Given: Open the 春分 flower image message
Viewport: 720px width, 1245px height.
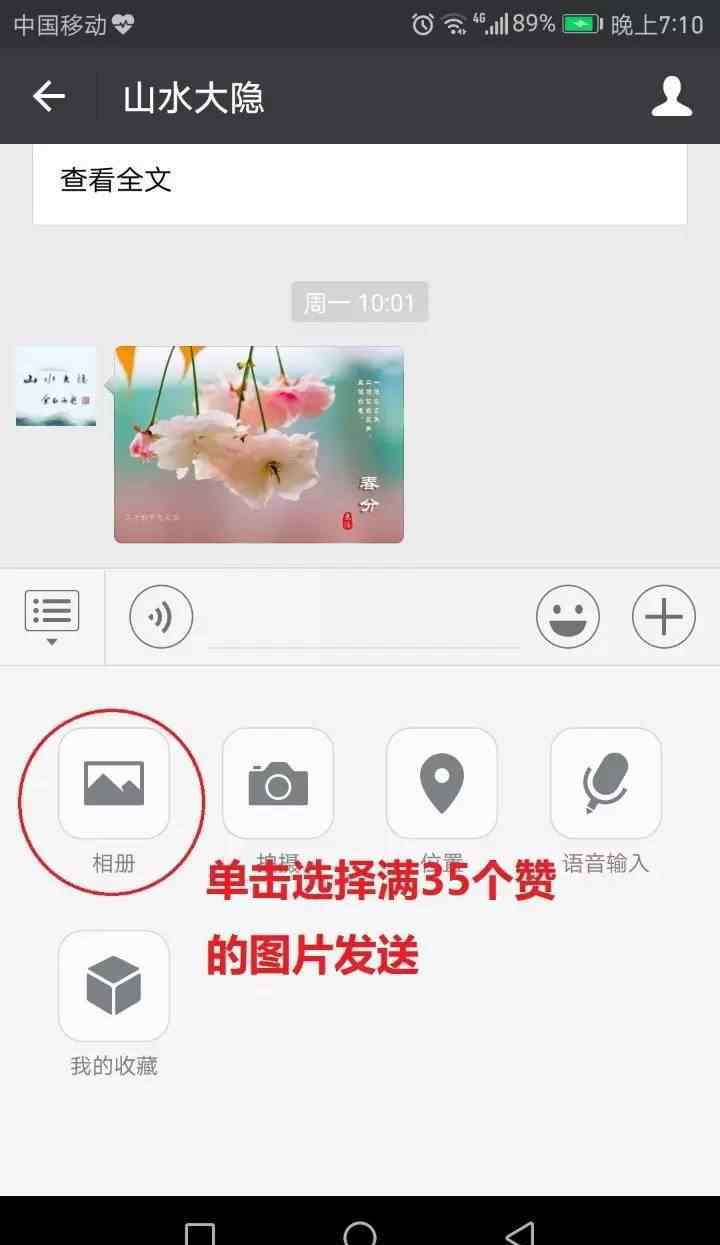Looking at the screenshot, I should pos(259,444).
